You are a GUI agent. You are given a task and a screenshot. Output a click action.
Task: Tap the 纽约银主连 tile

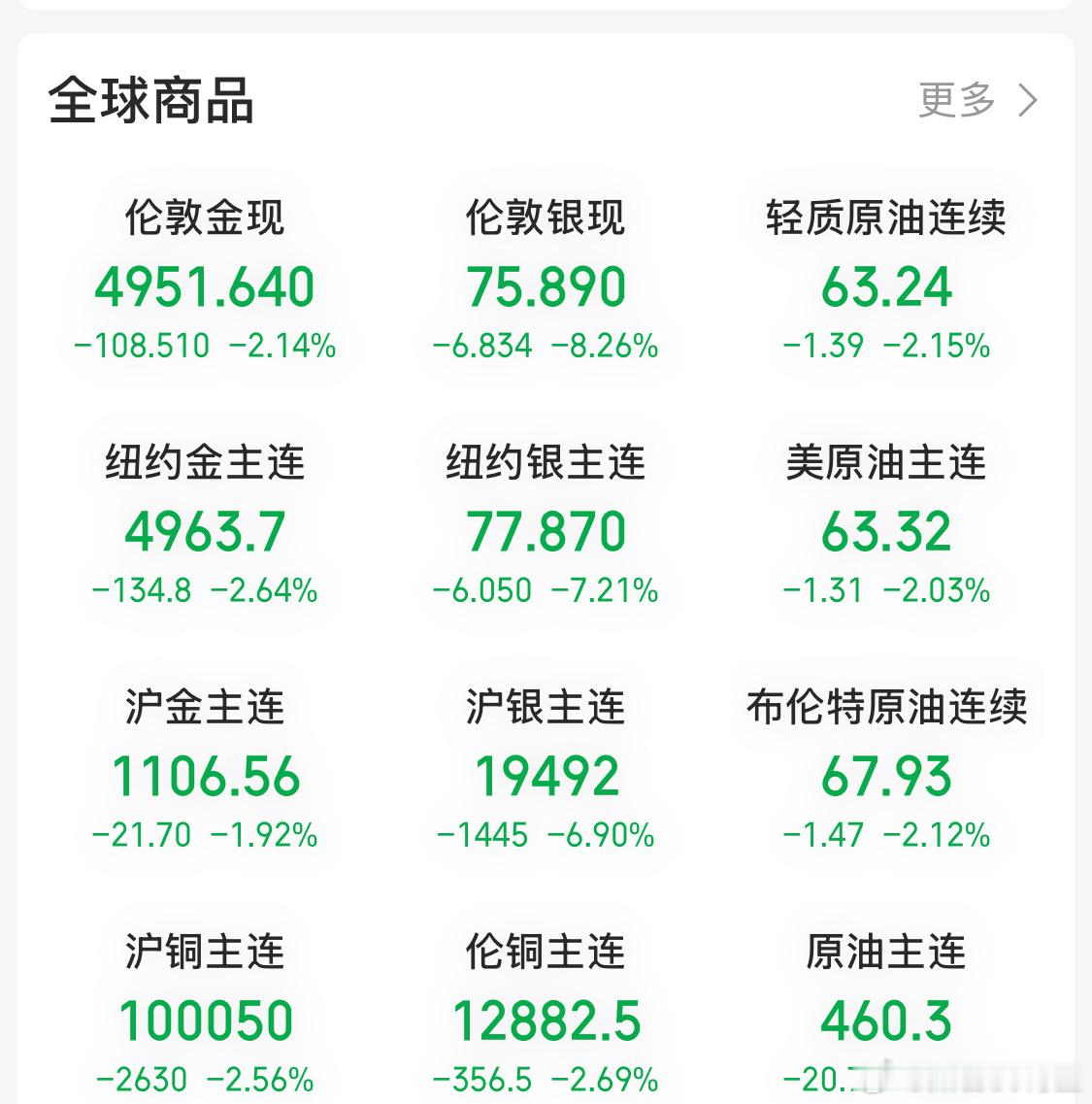tap(546, 531)
